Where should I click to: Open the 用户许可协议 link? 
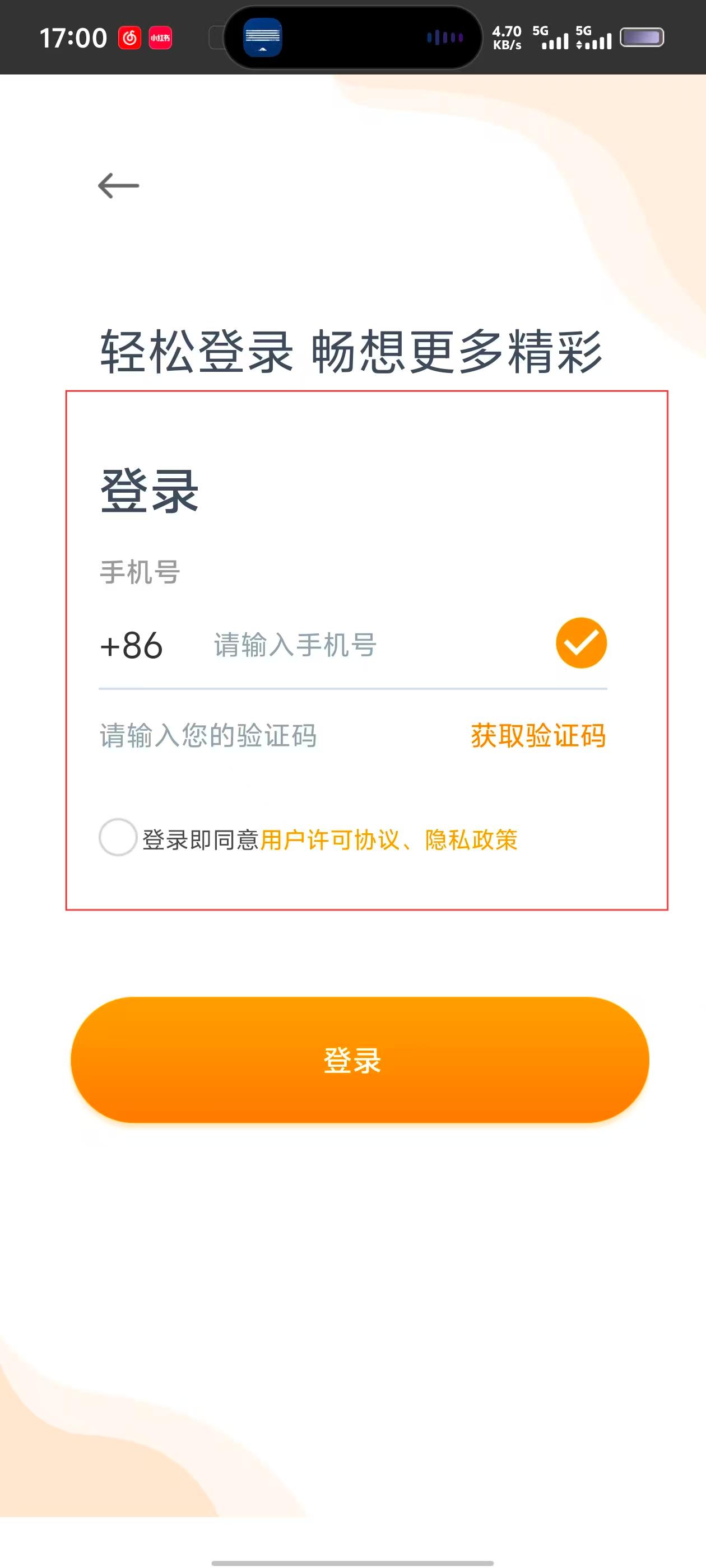329,840
